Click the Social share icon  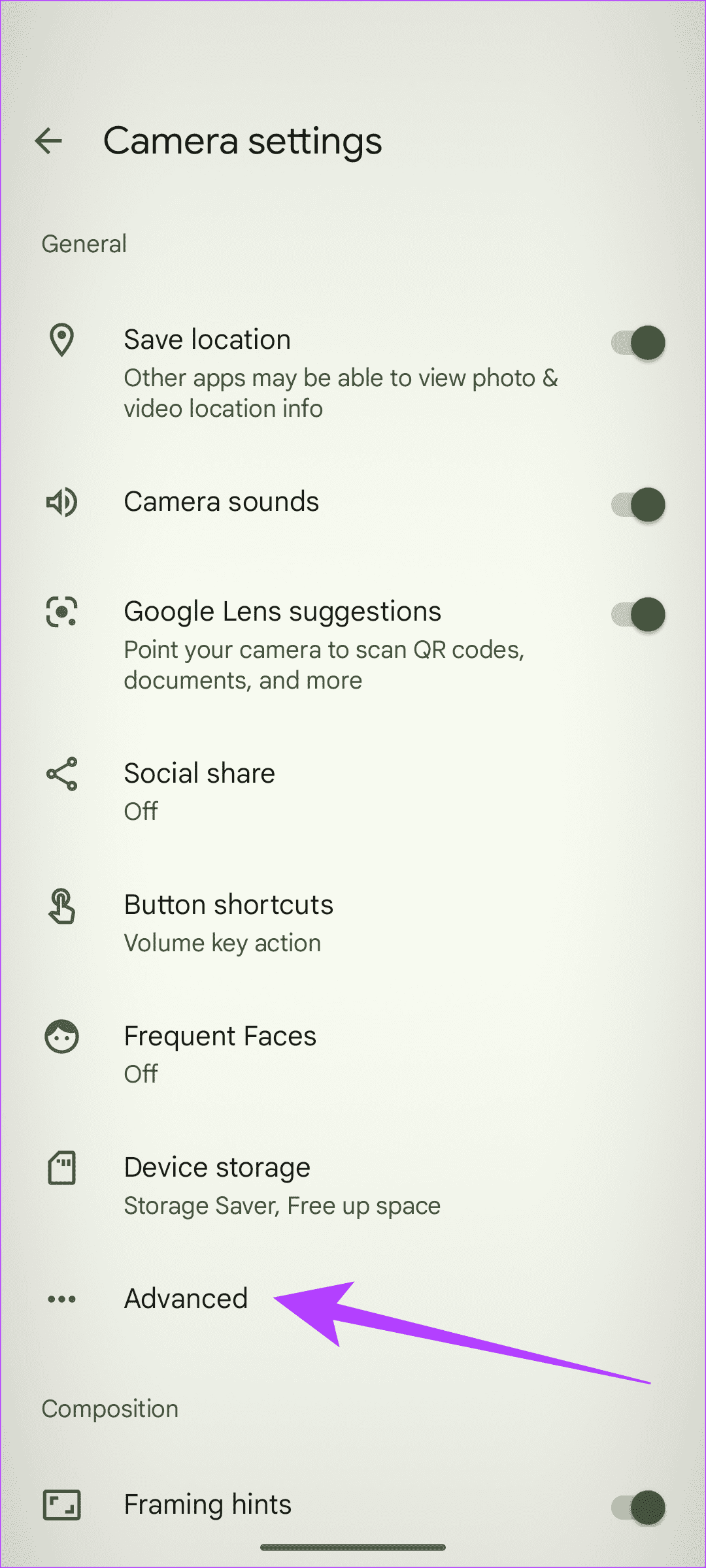61,774
